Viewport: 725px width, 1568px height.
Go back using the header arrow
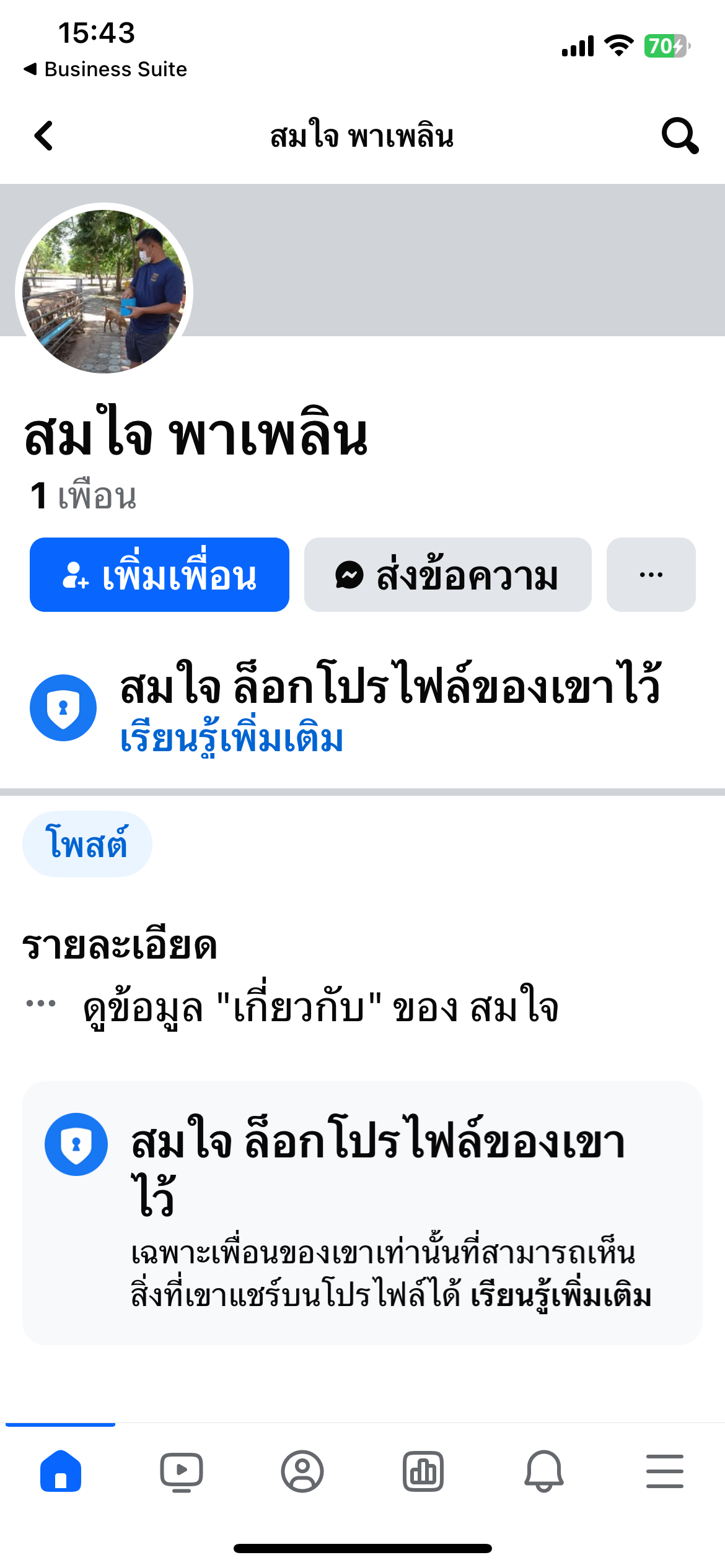tap(44, 136)
